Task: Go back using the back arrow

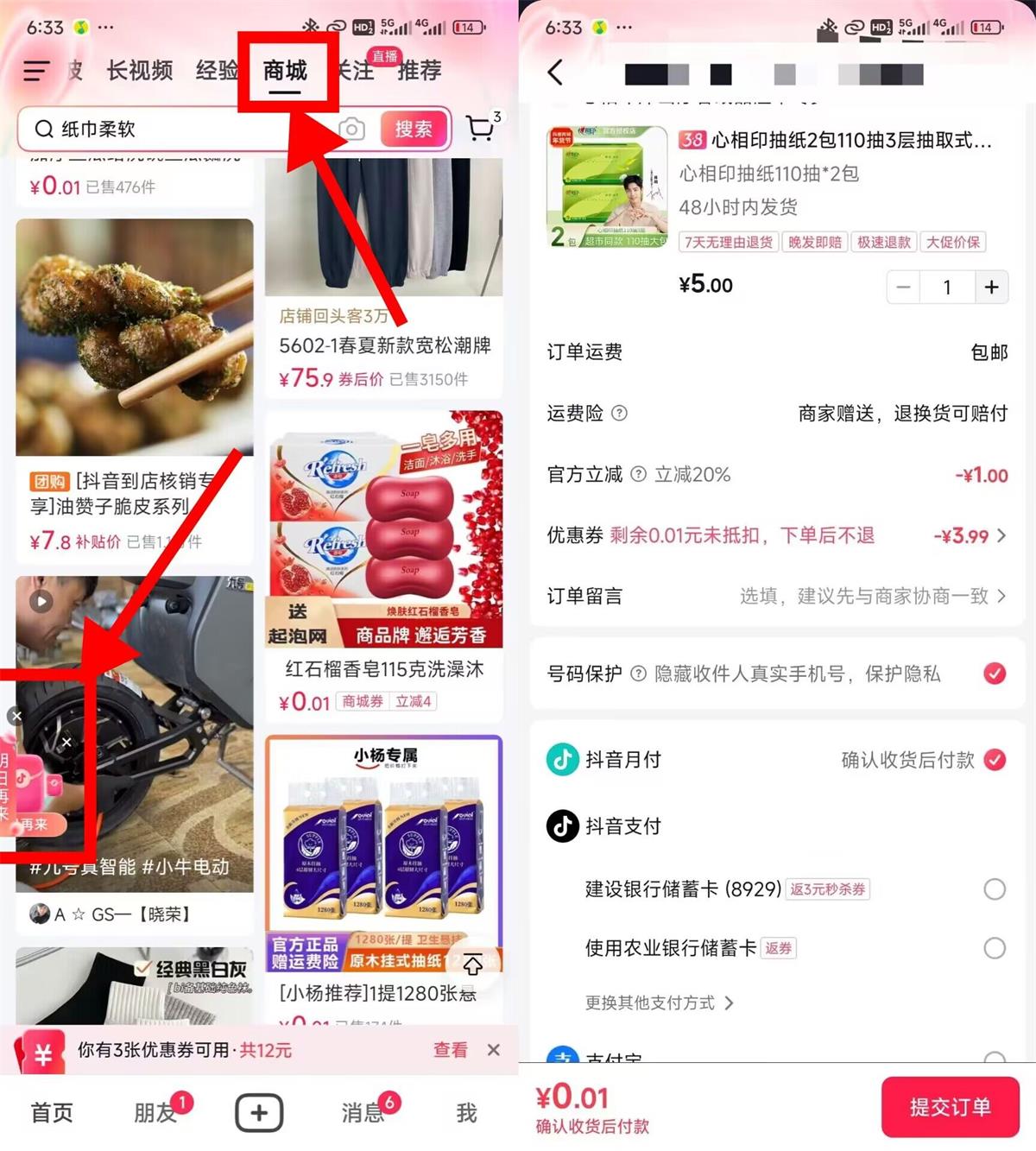Action: pyautogui.click(x=555, y=73)
